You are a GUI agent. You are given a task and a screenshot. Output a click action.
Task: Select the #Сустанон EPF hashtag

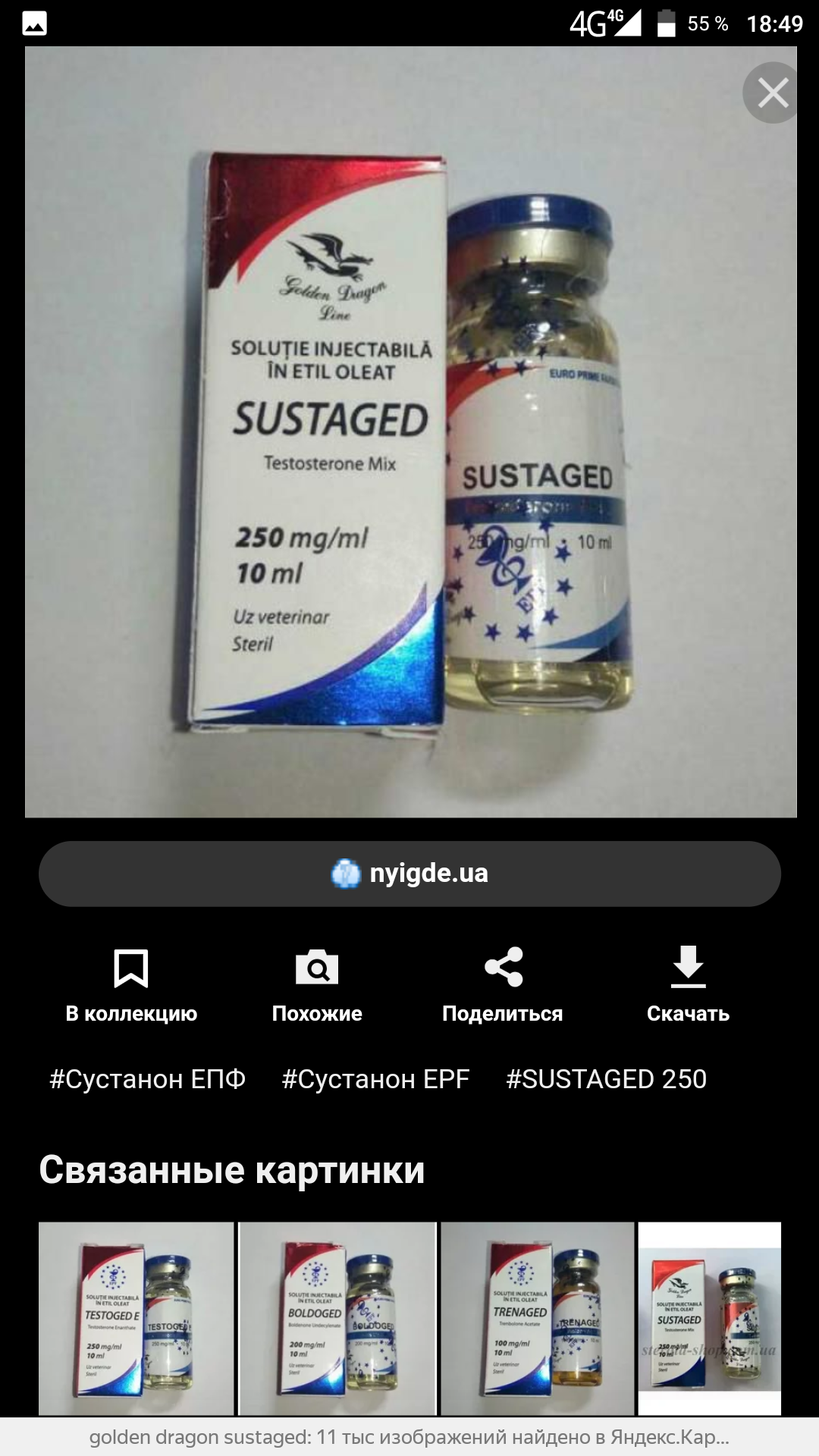[x=375, y=1079]
